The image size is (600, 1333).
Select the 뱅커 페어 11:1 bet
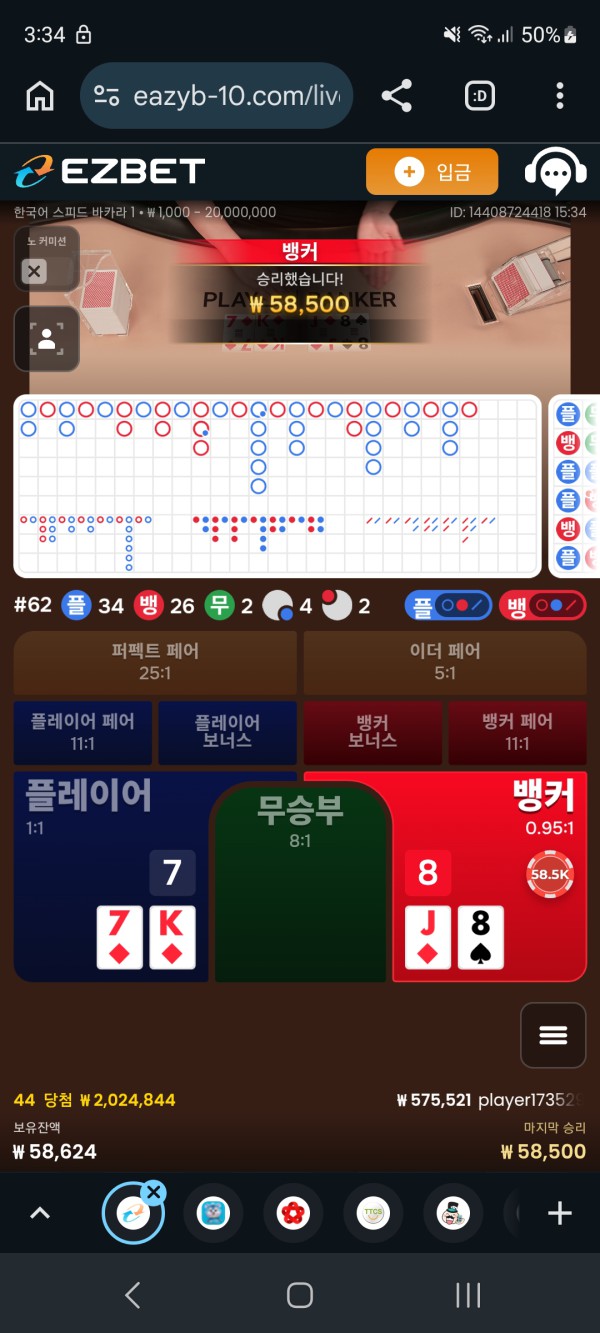[x=517, y=731]
